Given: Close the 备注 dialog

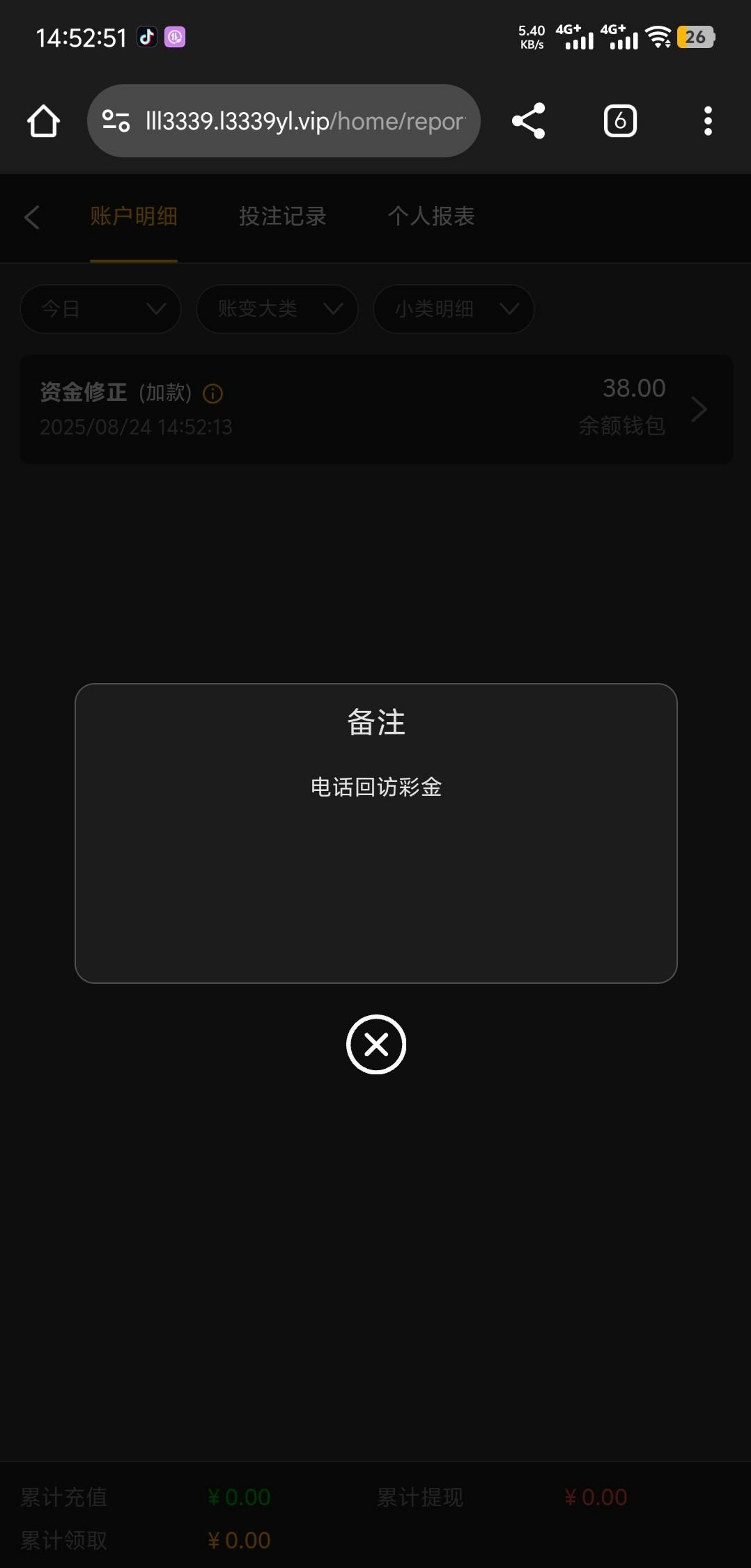Looking at the screenshot, I should point(376,1044).
